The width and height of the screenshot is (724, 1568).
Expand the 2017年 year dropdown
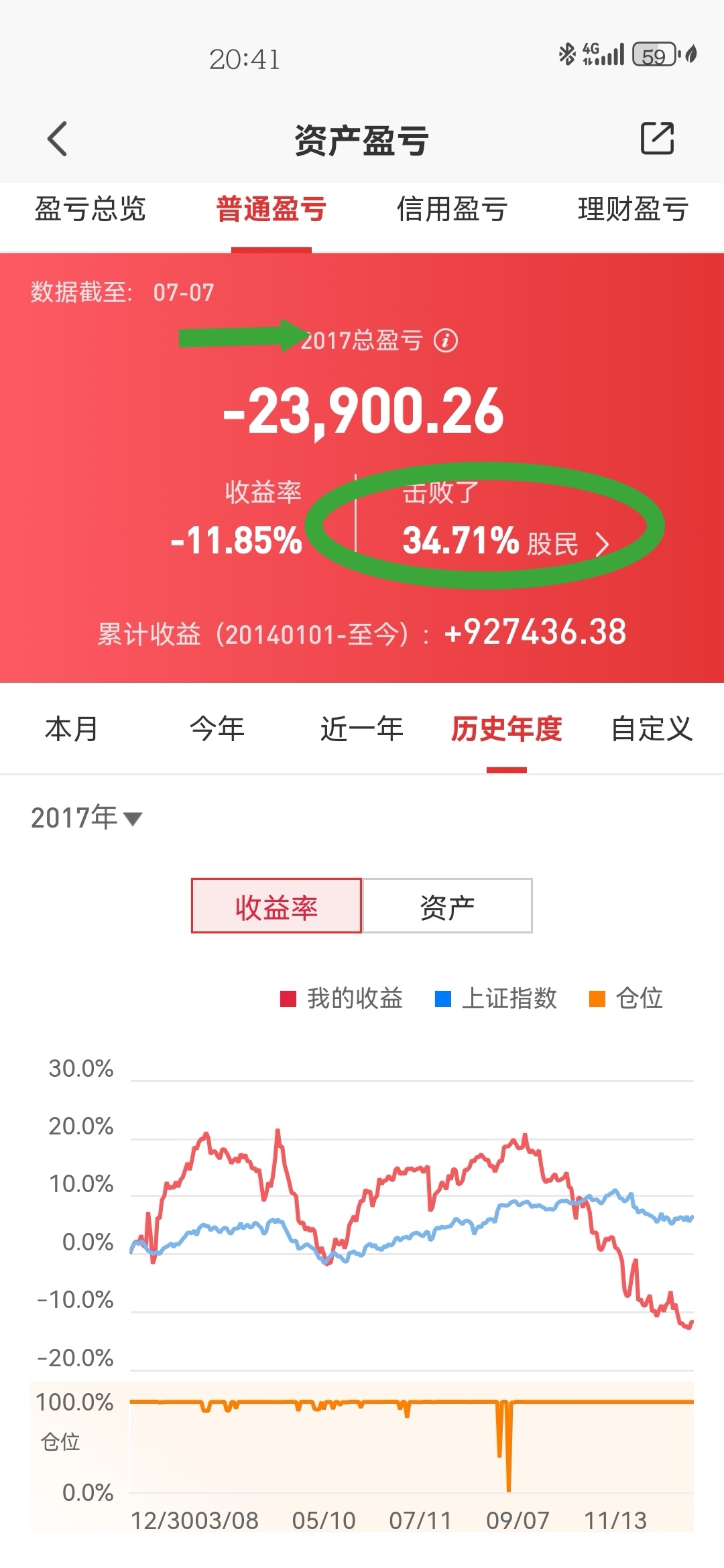pos(86,818)
